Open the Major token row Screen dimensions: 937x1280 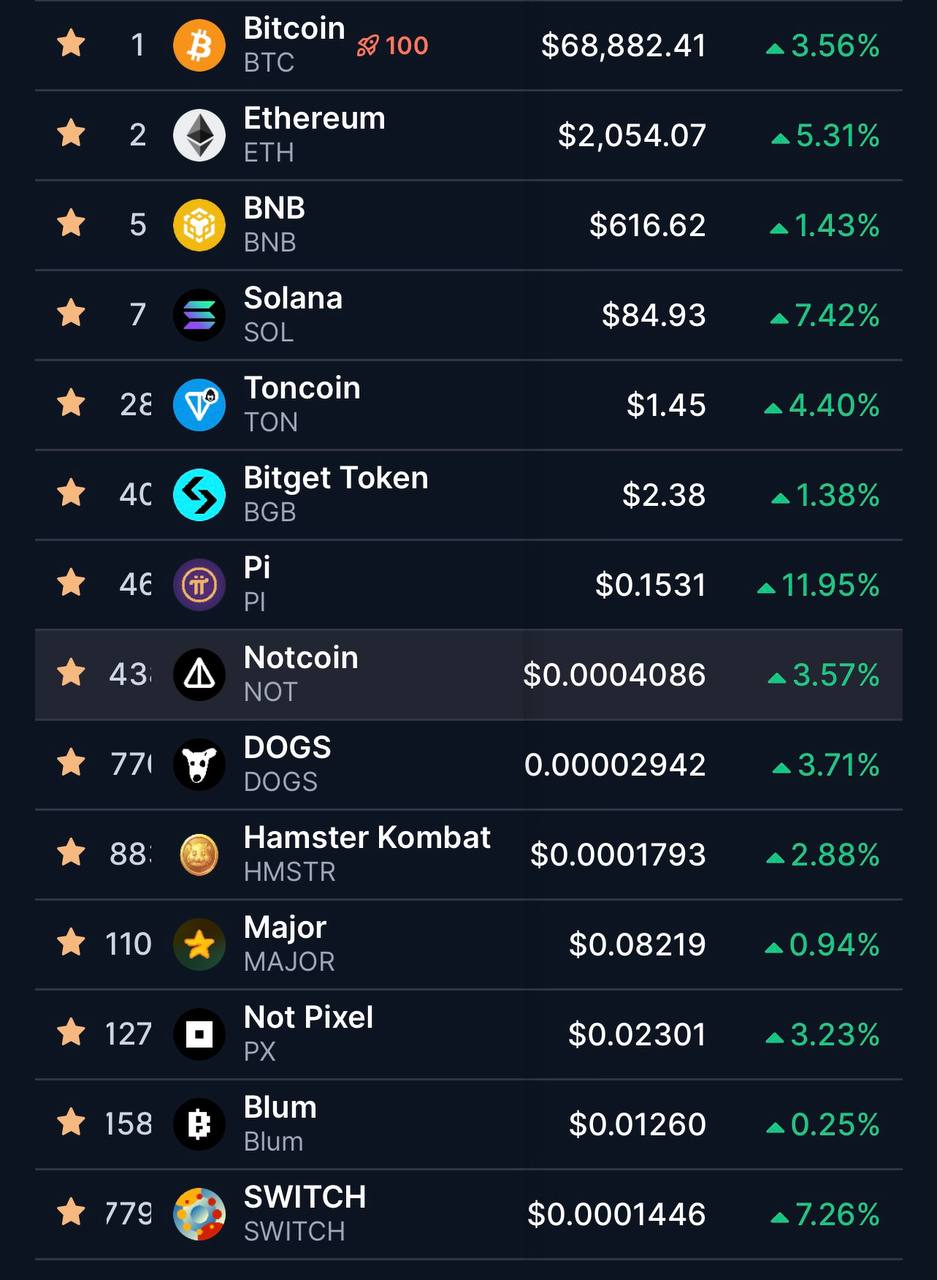click(286, 944)
